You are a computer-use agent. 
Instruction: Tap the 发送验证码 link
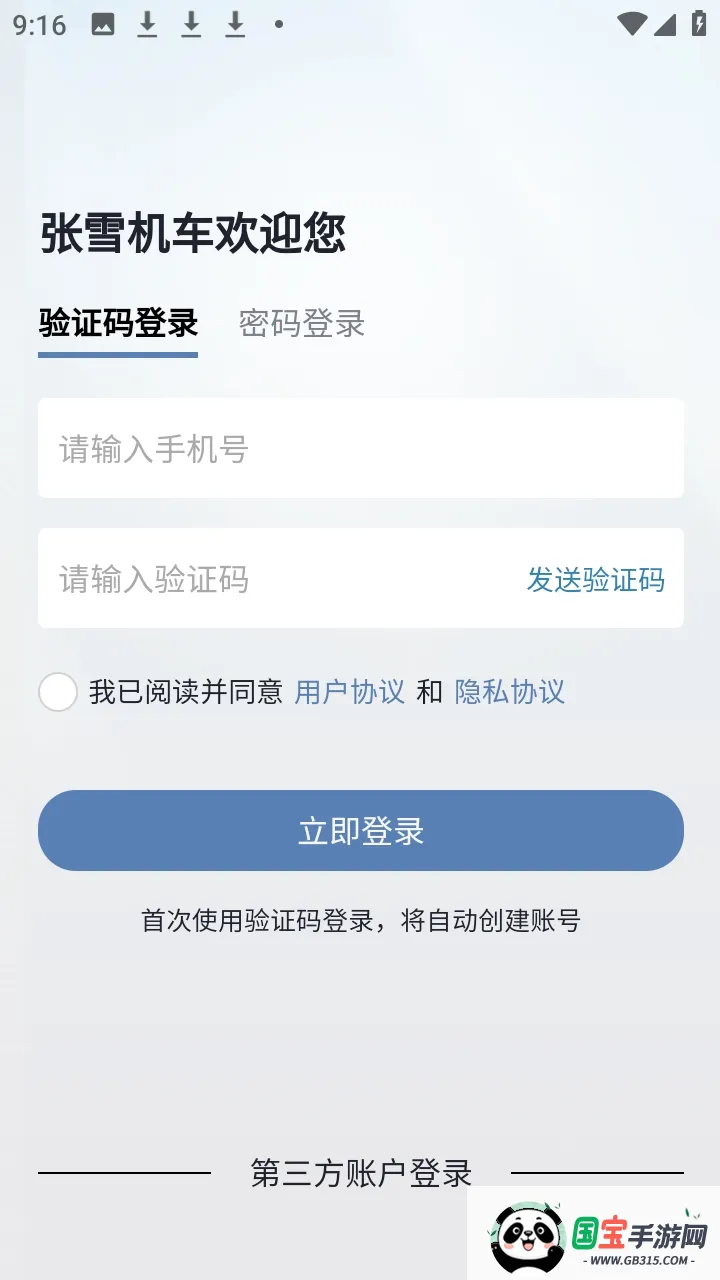(x=595, y=580)
